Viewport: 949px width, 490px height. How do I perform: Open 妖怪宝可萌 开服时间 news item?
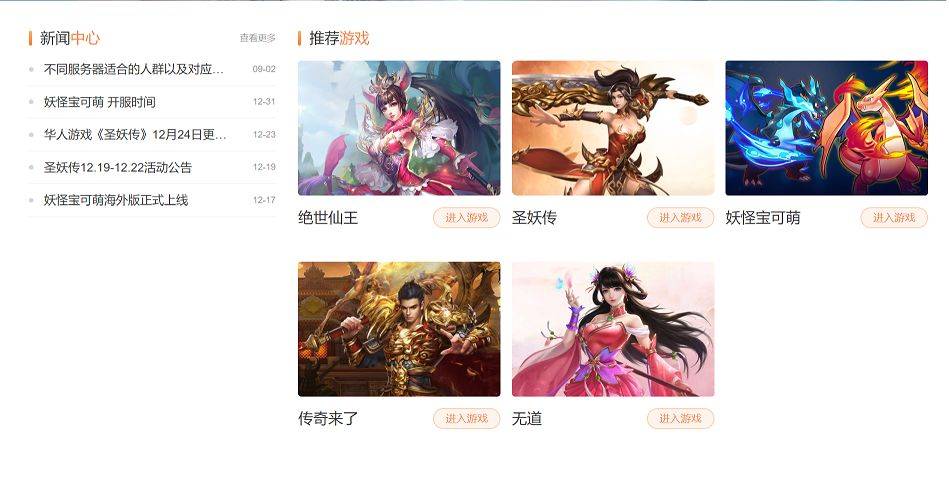coord(100,102)
